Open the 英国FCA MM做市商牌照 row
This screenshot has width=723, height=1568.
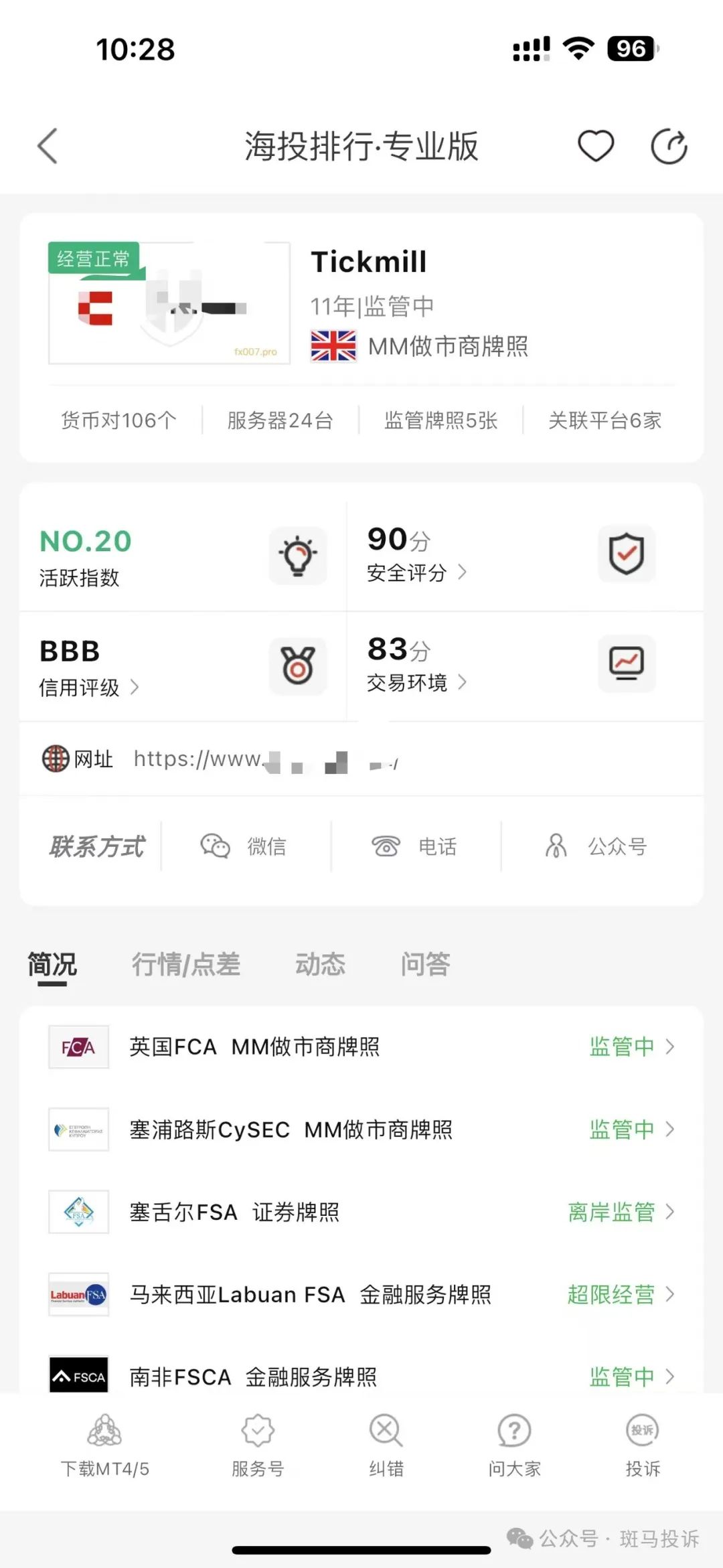click(361, 1046)
